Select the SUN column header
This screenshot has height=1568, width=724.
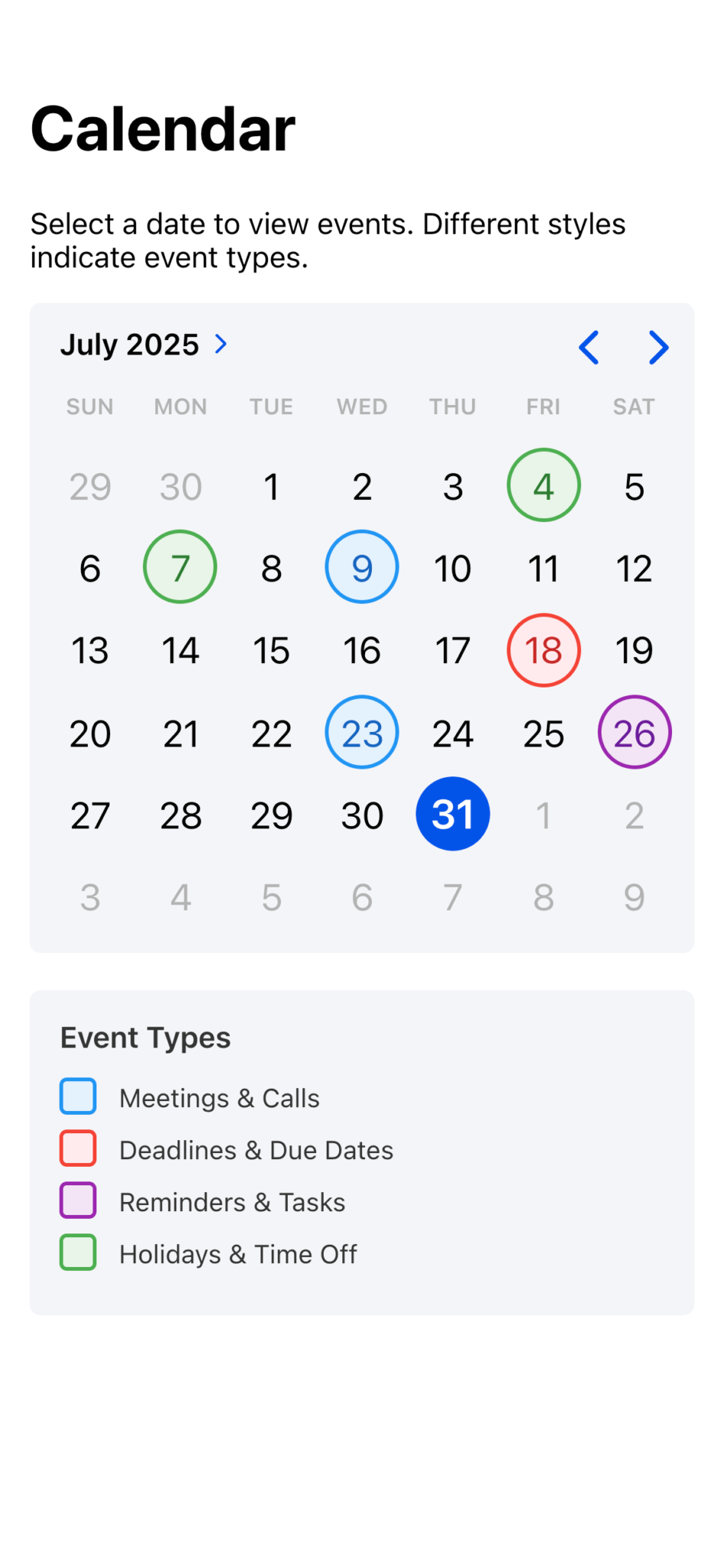point(90,407)
